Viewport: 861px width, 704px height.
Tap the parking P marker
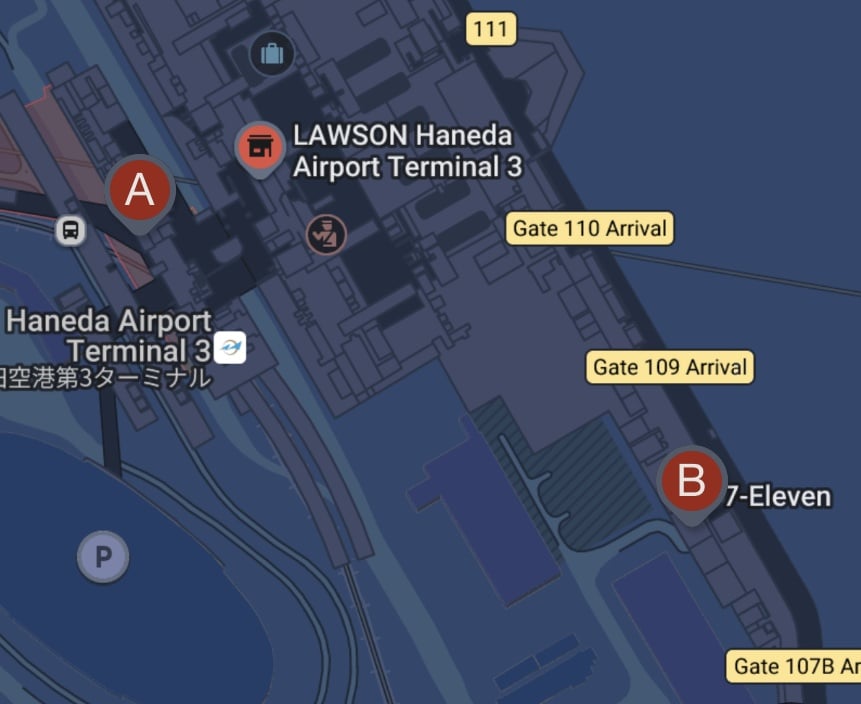pos(103,555)
